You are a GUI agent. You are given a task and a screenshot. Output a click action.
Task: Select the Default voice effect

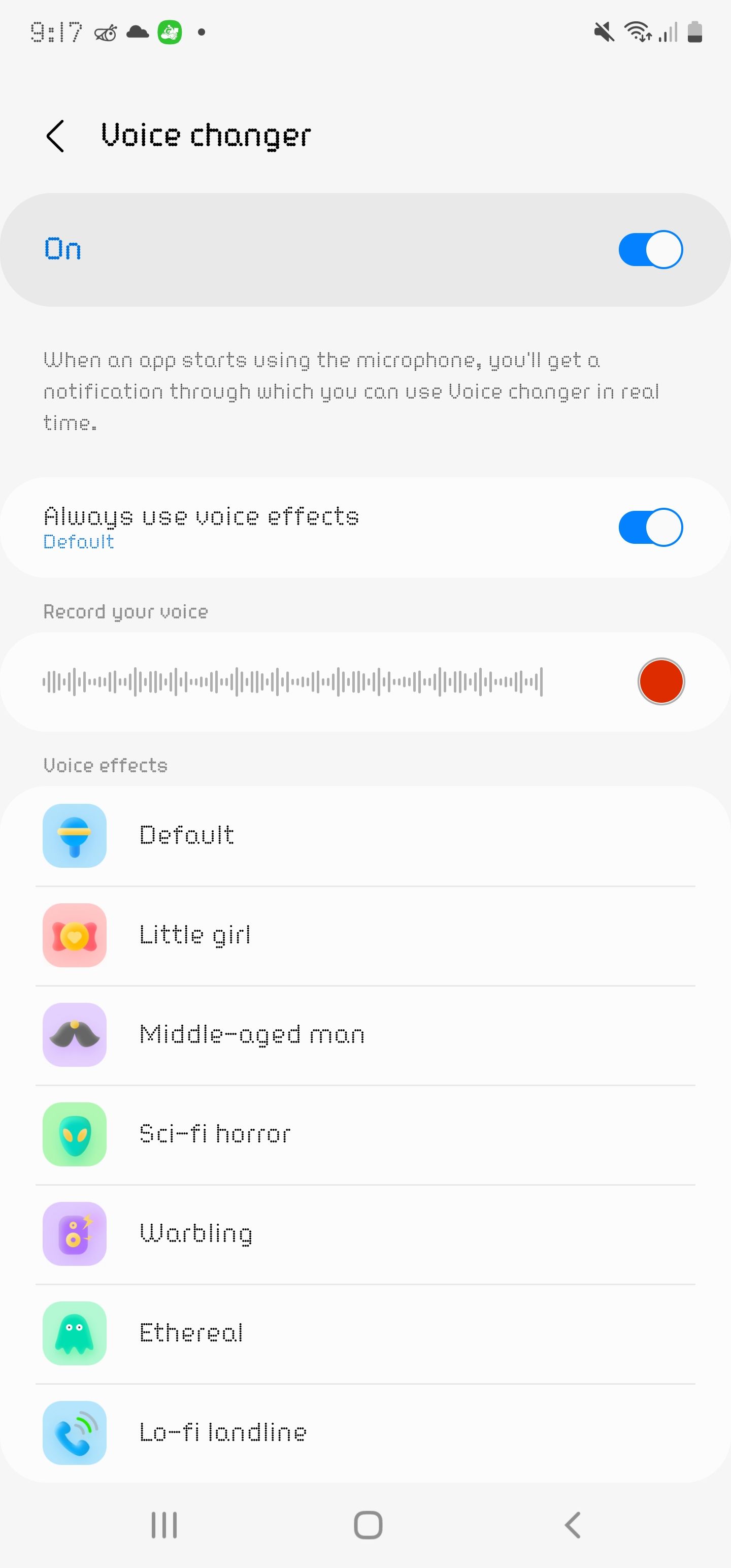point(186,835)
